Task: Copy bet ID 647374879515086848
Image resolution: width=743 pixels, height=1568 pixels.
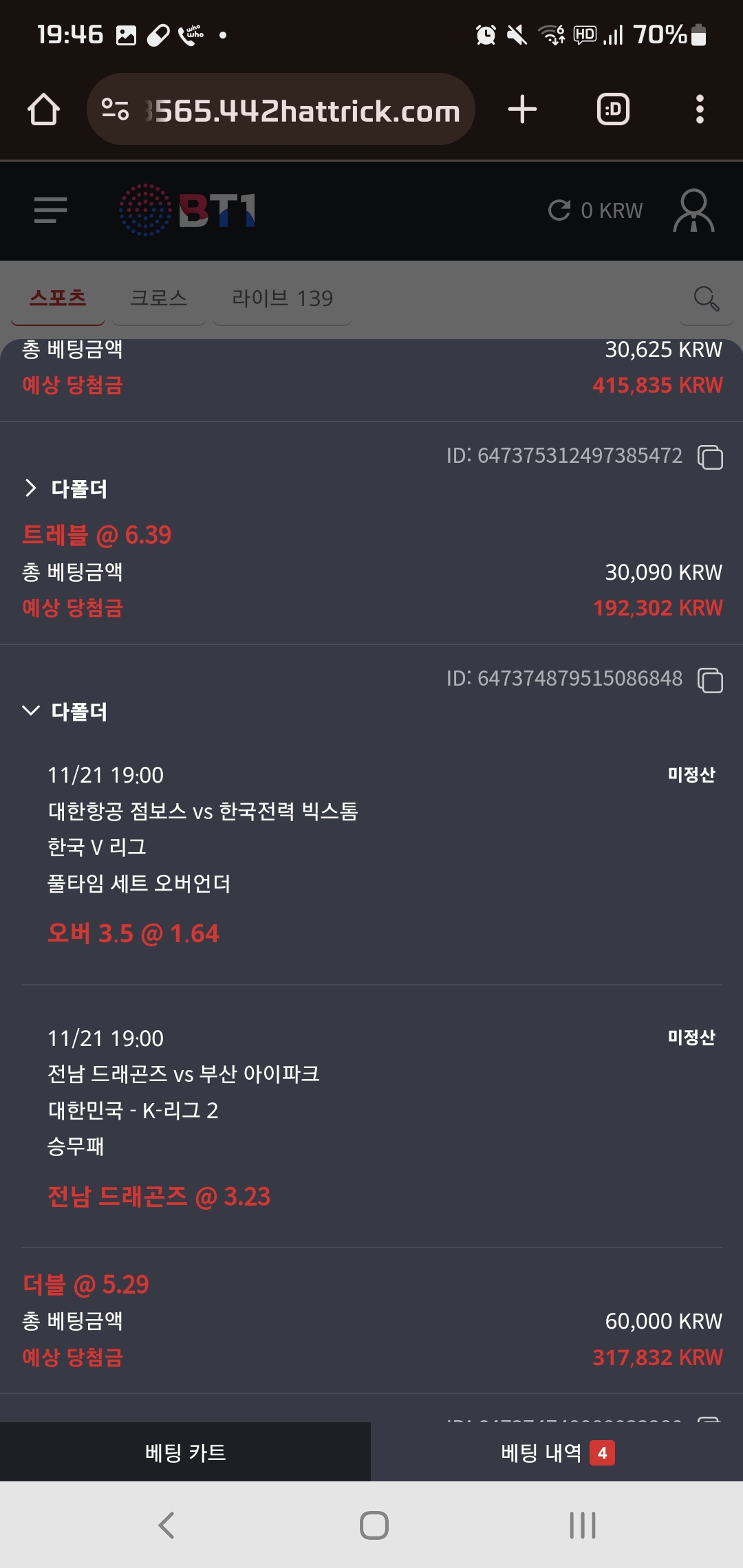Action: point(710,679)
